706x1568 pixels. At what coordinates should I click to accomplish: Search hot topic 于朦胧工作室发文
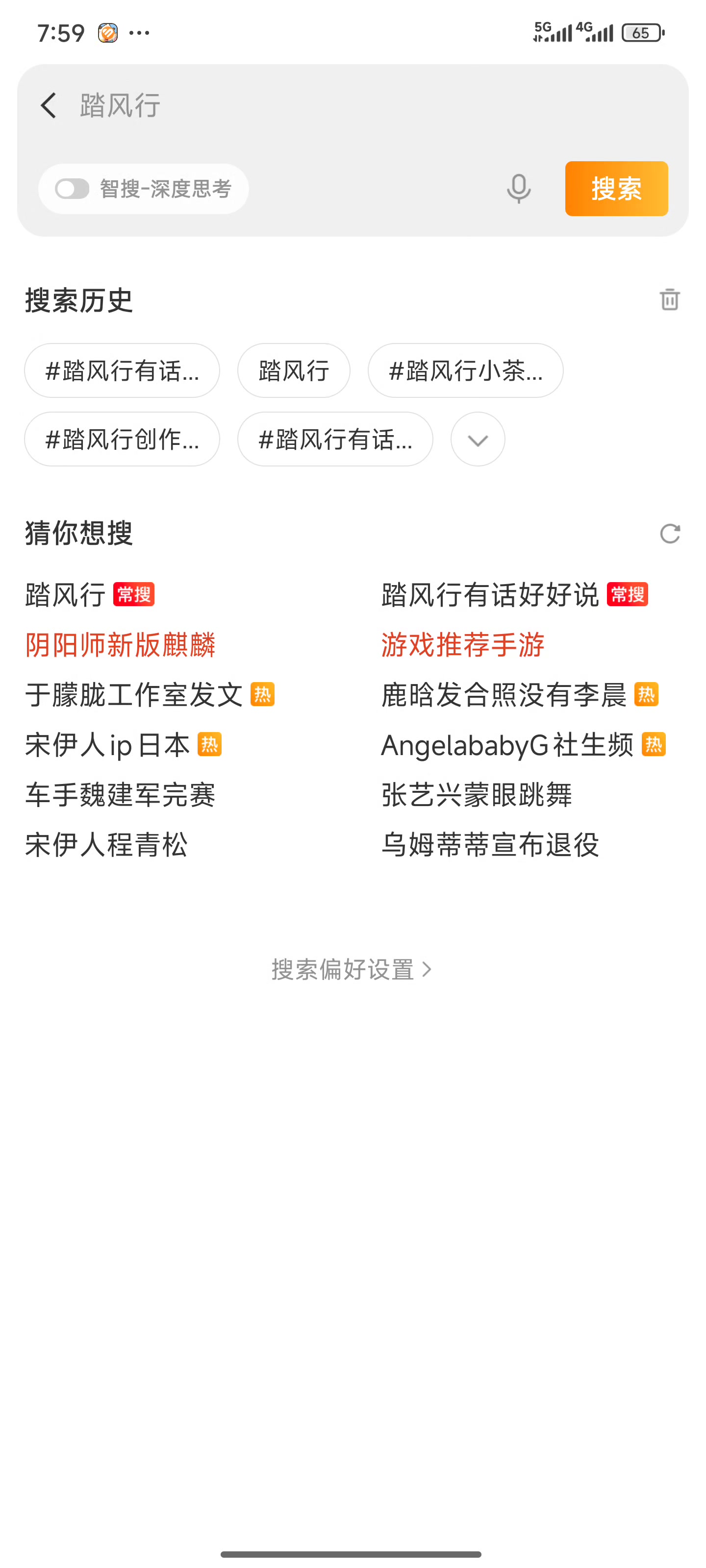pos(134,694)
